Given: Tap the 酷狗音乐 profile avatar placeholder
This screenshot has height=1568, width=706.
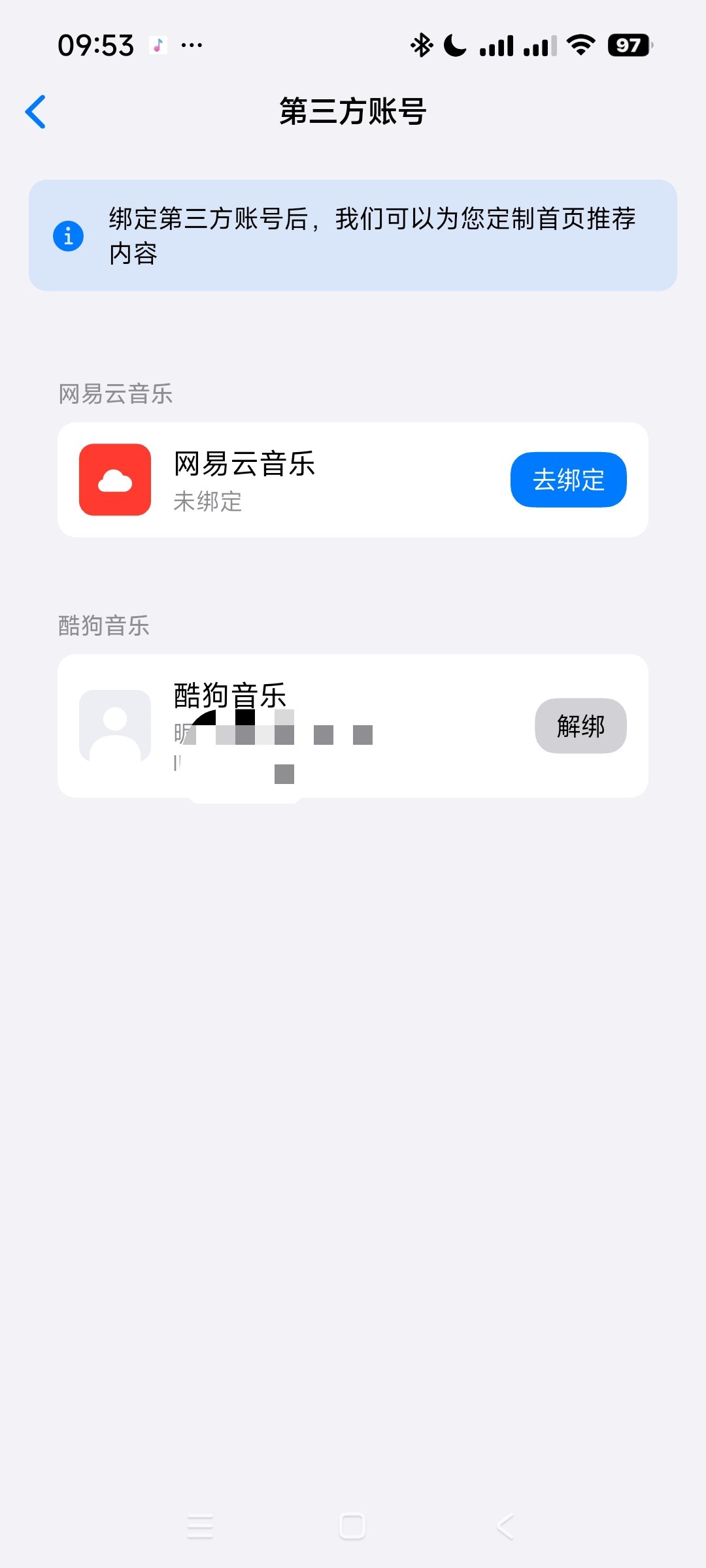Looking at the screenshot, I should (x=114, y=727).
